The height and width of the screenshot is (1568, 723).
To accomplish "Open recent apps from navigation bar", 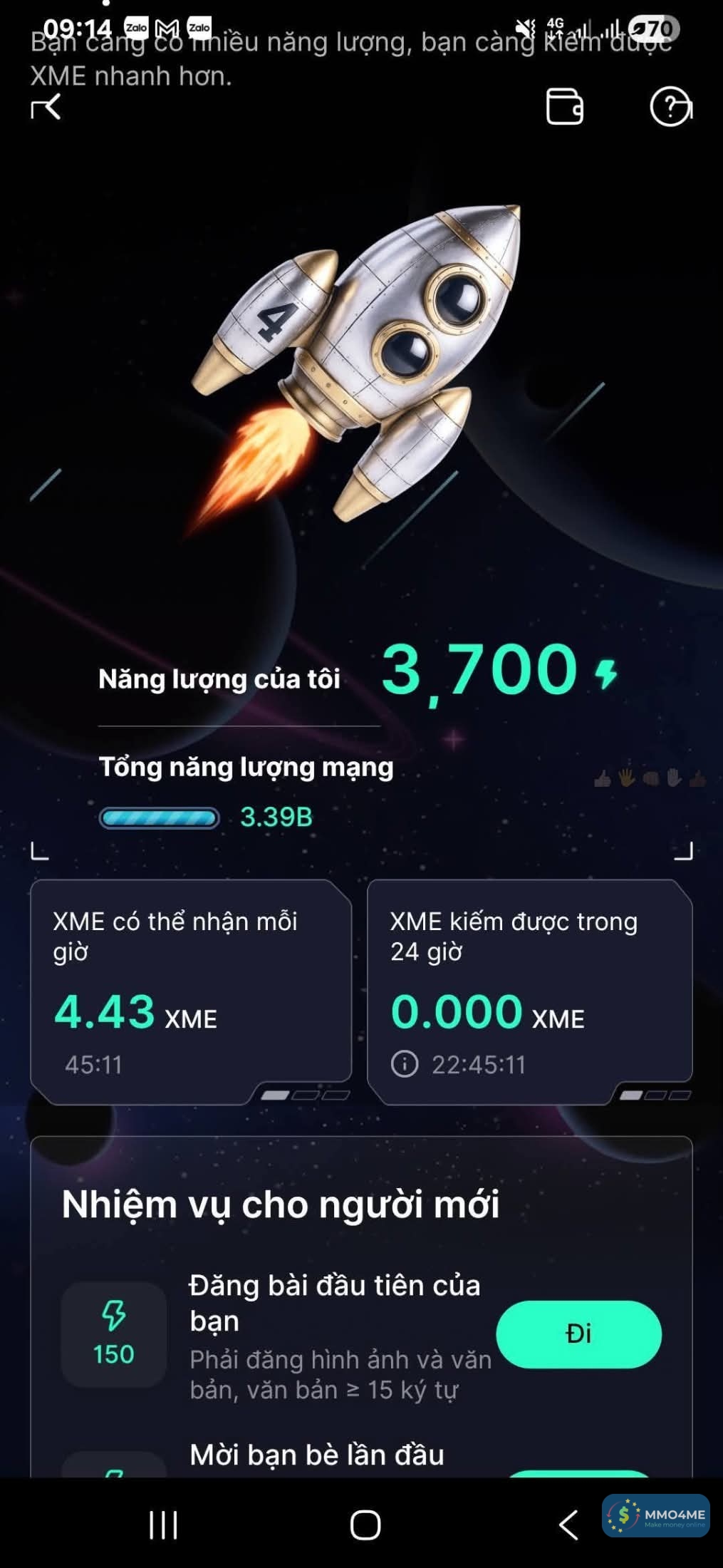I will tap(163, 1525).
